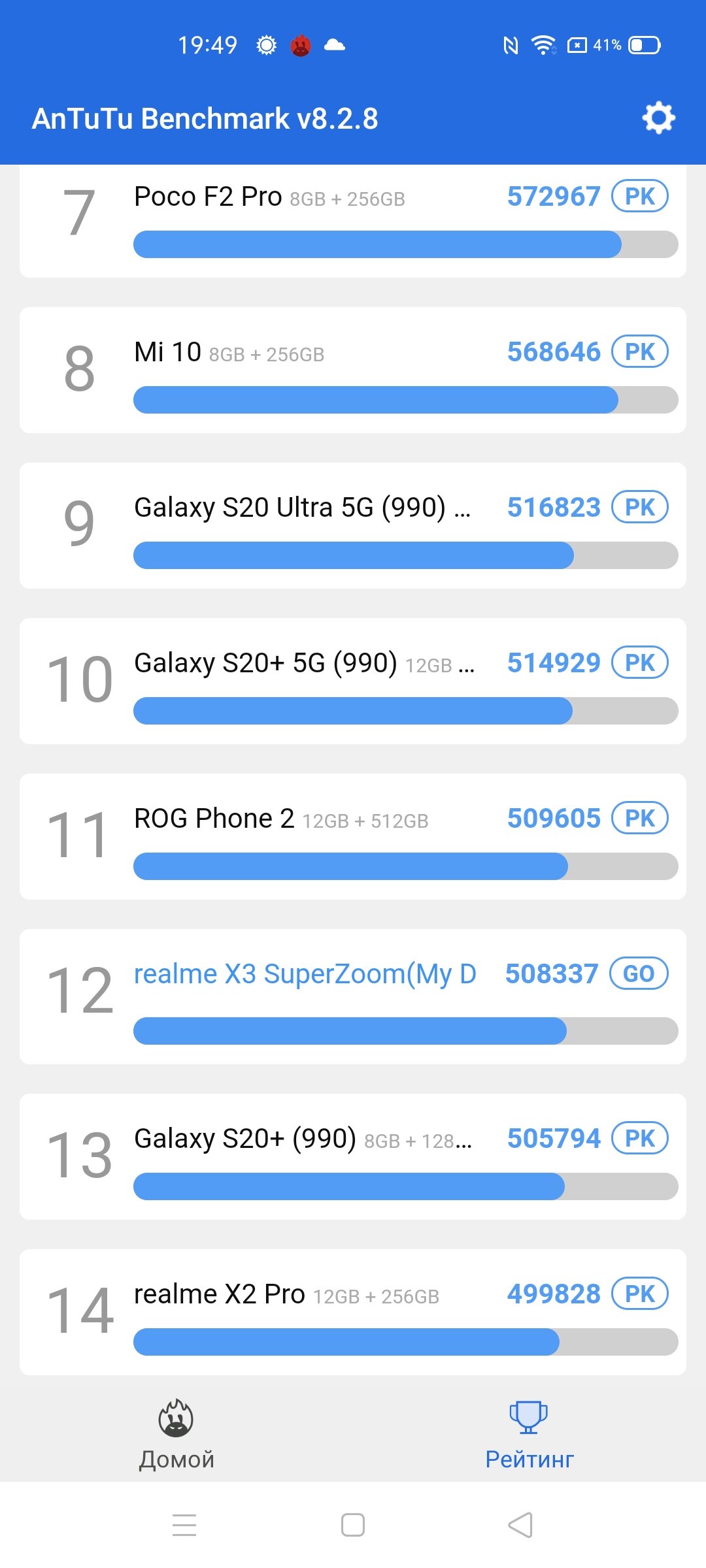
Task: Open the settings gear icon
Action: coord(658,118)
